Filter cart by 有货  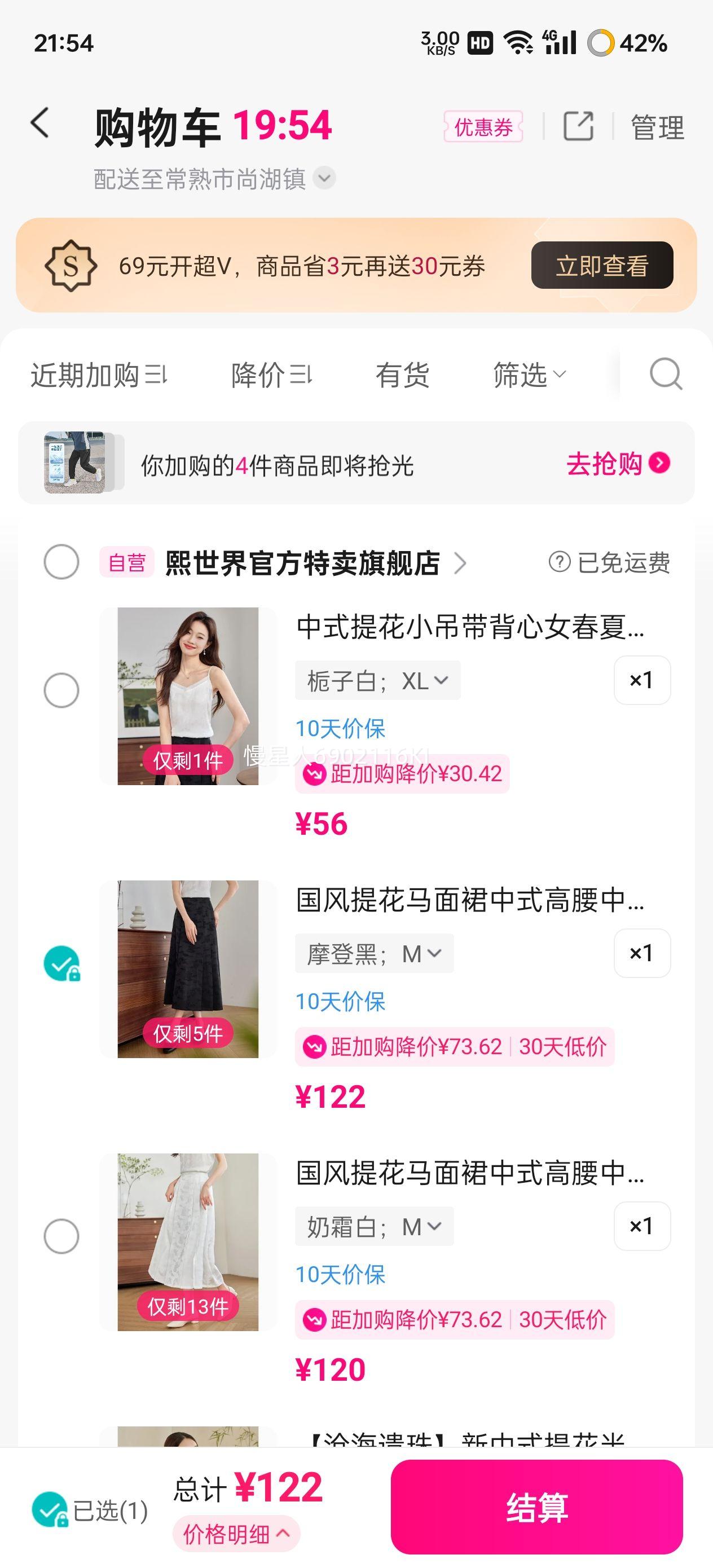point(402,375)
